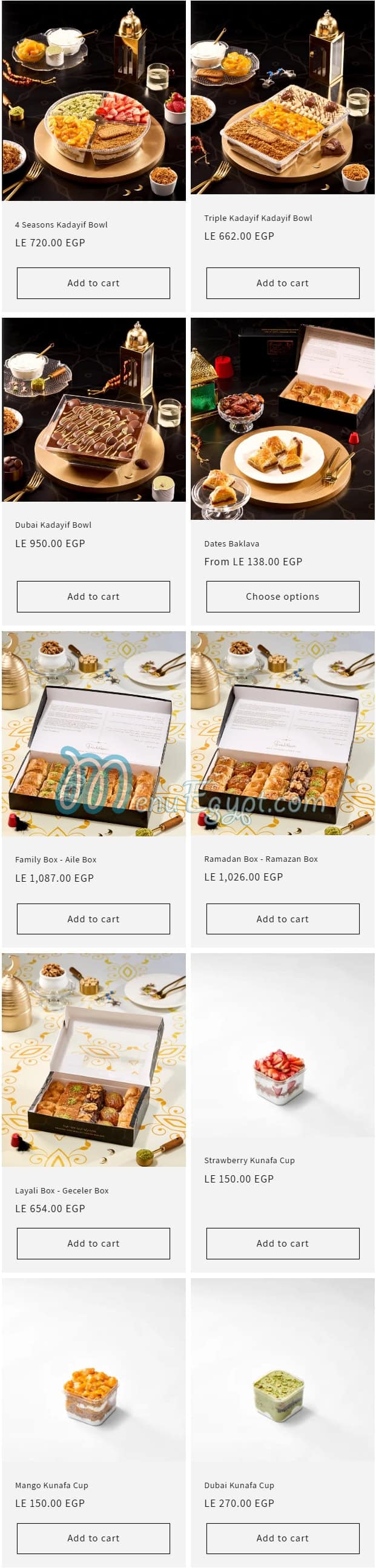The image size is (376, 1568).
Task: View the Mango Kunafa Cup product image
Action: tap(93, 1370)
